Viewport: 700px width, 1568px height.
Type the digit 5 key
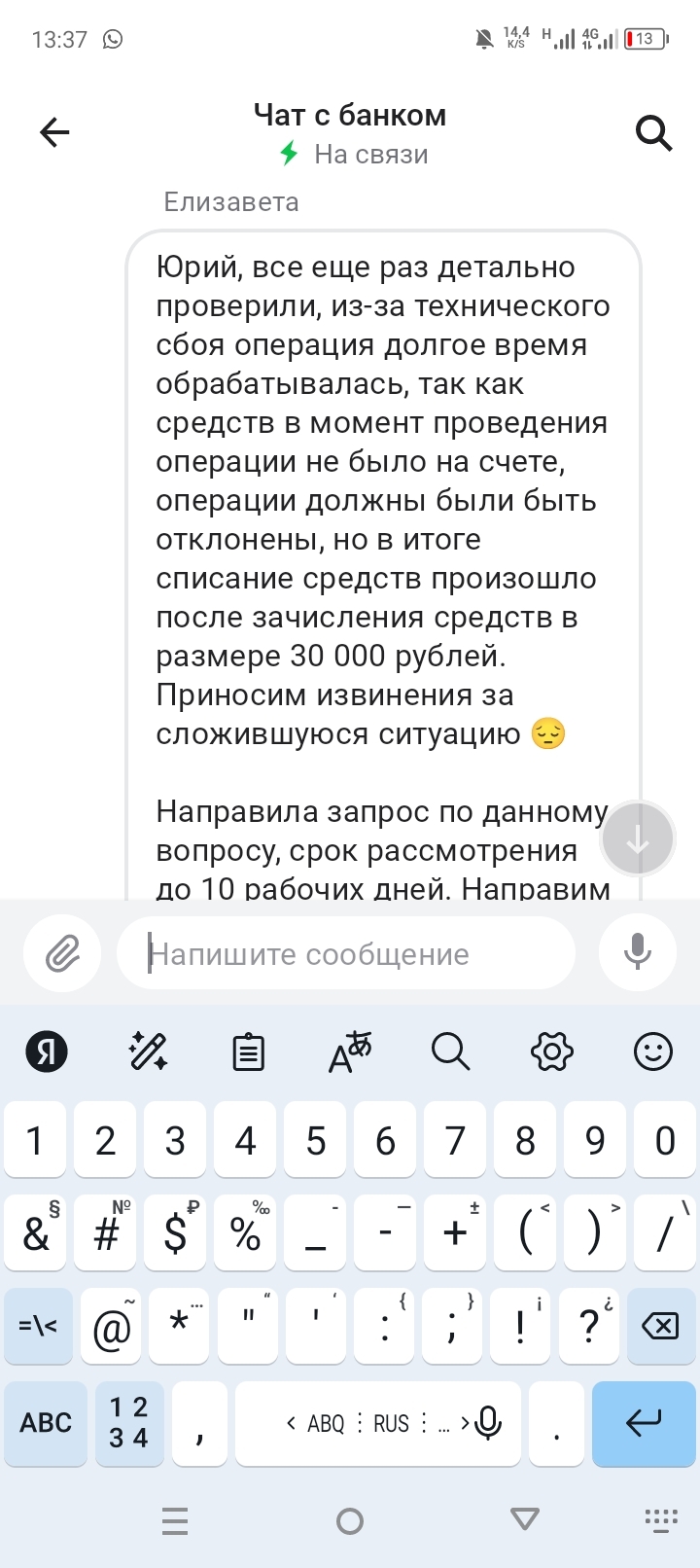(x=315, y=1140)
